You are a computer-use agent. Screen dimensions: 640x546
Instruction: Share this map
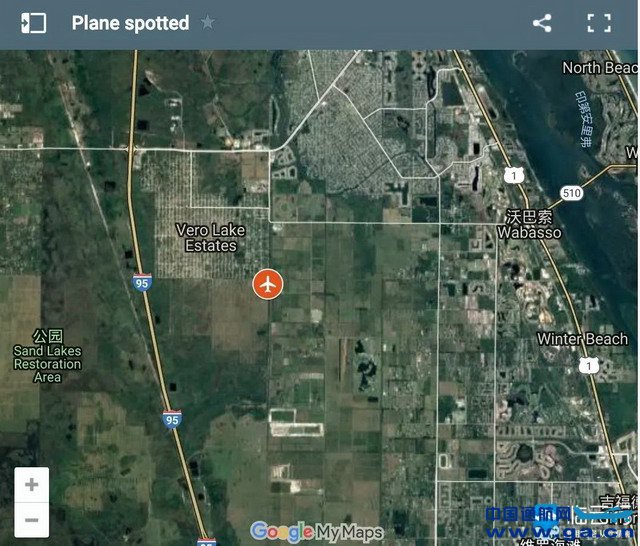[542, 23]
